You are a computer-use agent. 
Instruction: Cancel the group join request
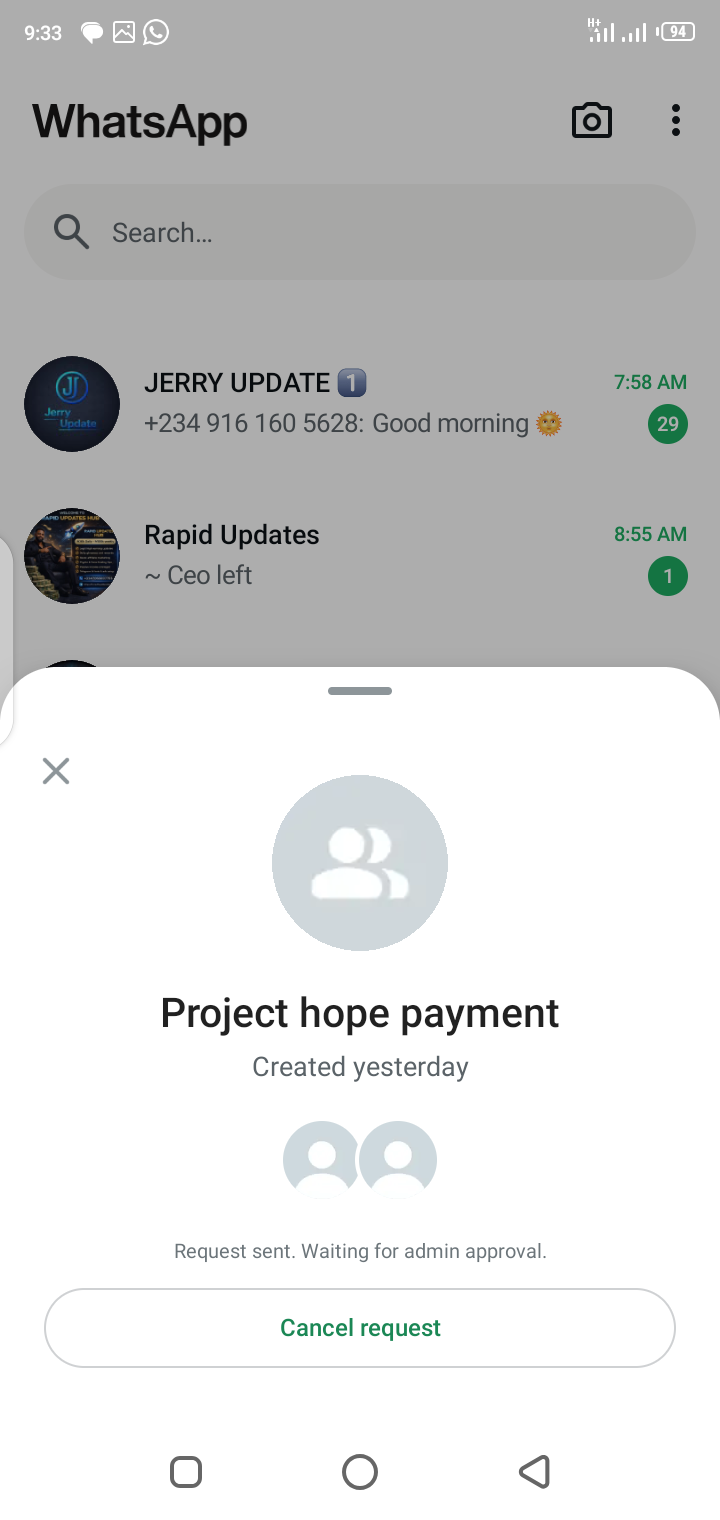point(360,1328)
